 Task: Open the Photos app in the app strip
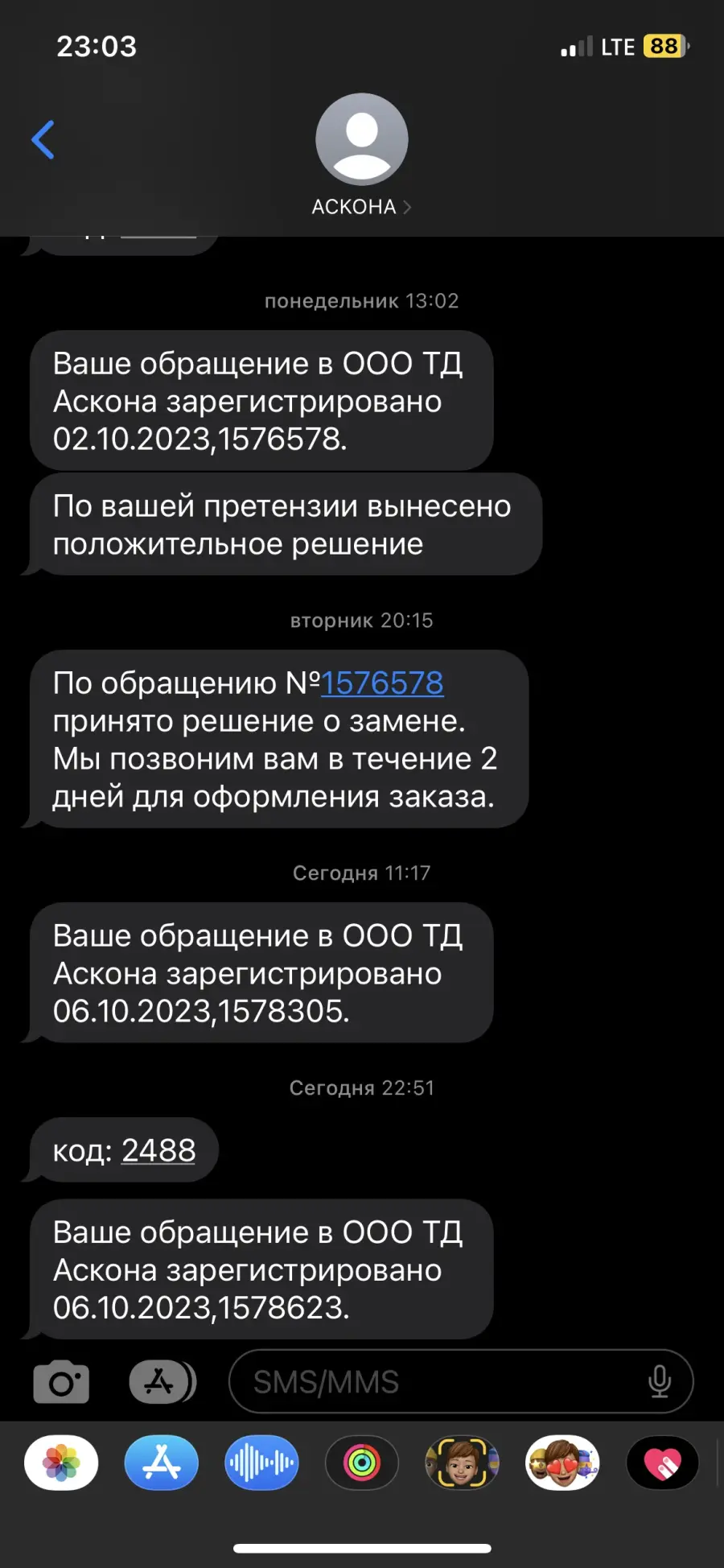click(61, 1463)
